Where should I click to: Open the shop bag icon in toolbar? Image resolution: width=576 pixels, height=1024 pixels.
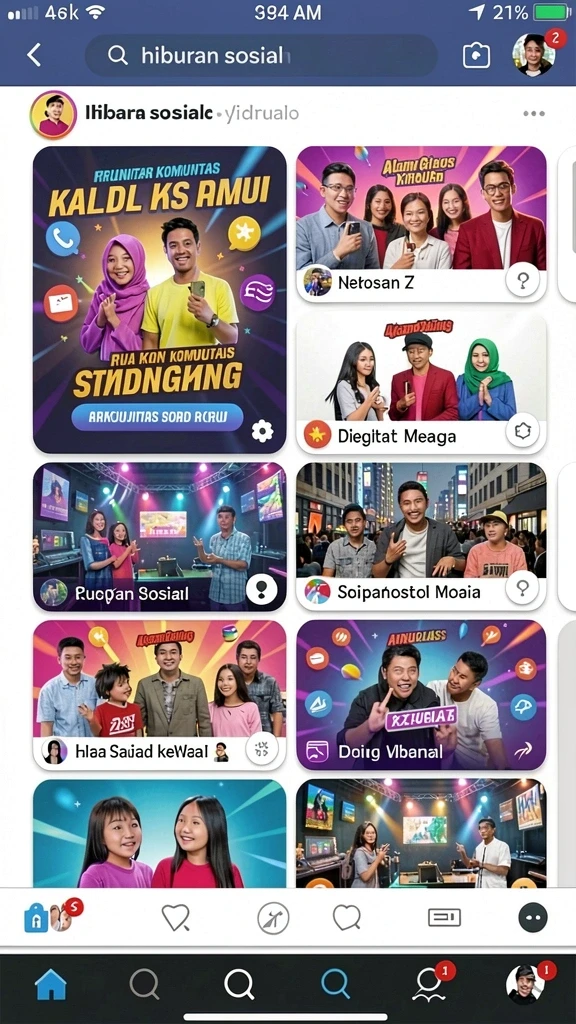[x=37, y=918]
